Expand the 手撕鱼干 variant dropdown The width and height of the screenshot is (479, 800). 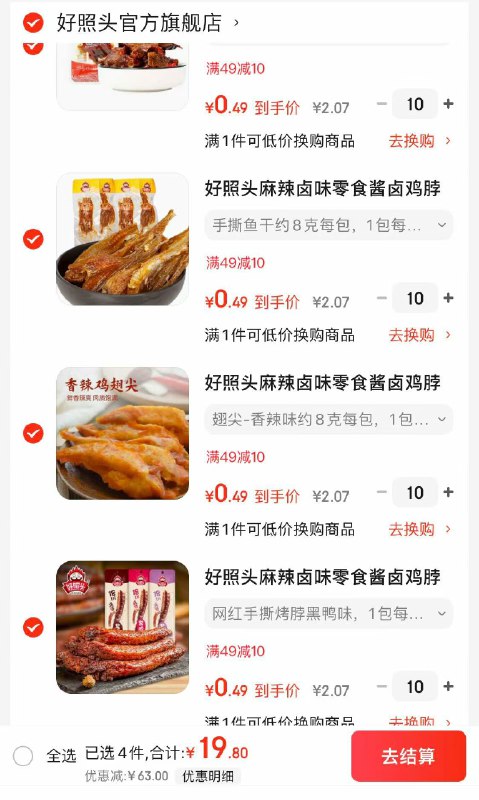click(329, 225)
